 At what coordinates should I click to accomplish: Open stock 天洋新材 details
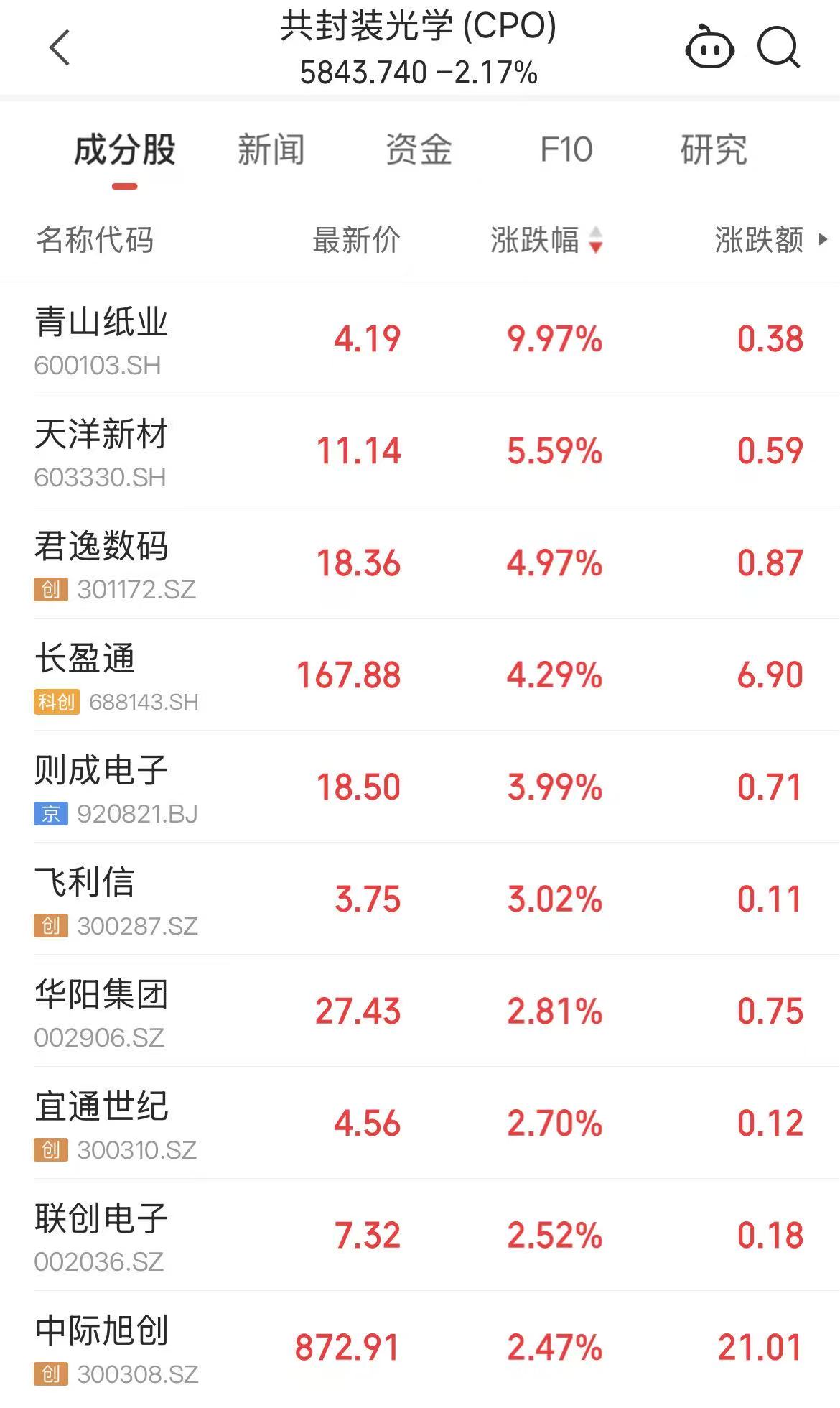420,450
